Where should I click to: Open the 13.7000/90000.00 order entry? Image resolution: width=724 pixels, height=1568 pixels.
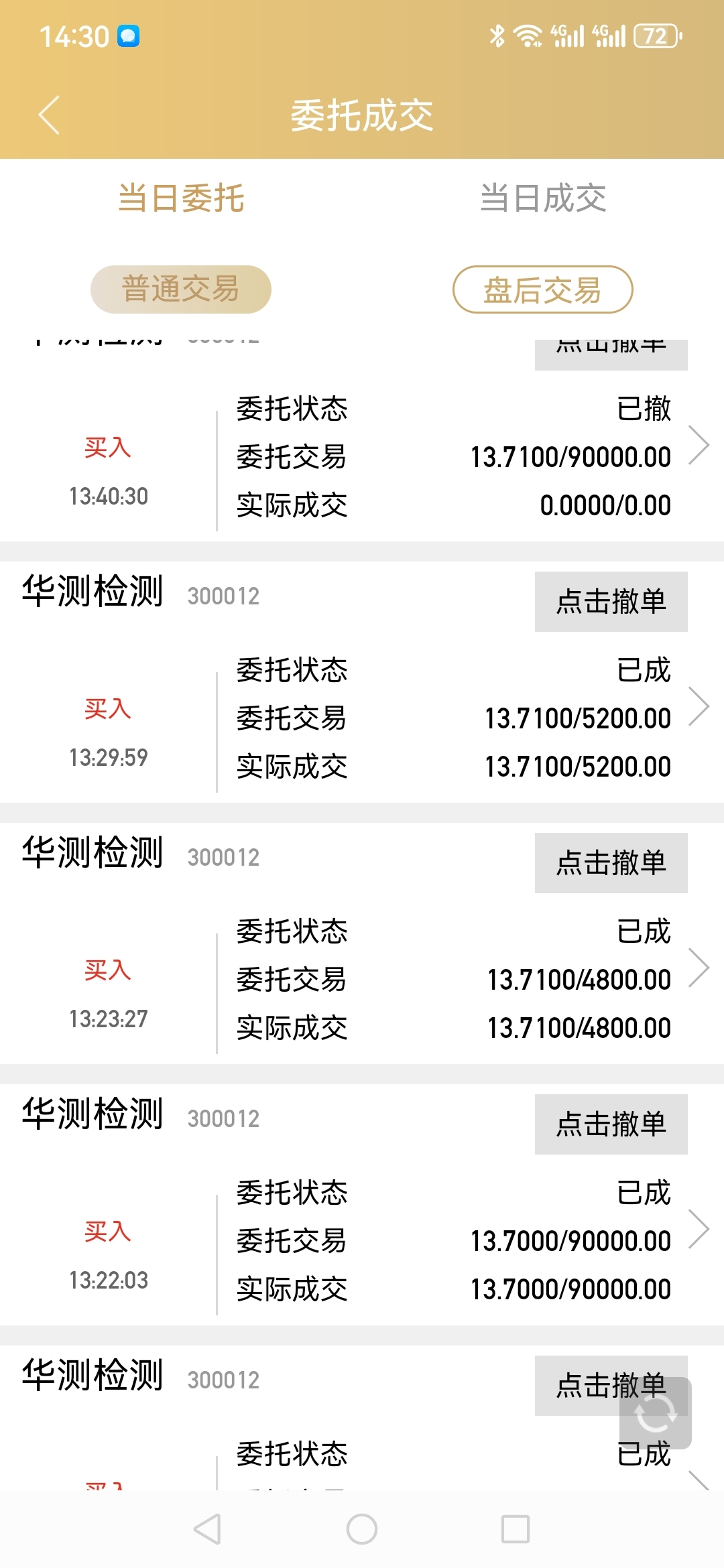362,1241
